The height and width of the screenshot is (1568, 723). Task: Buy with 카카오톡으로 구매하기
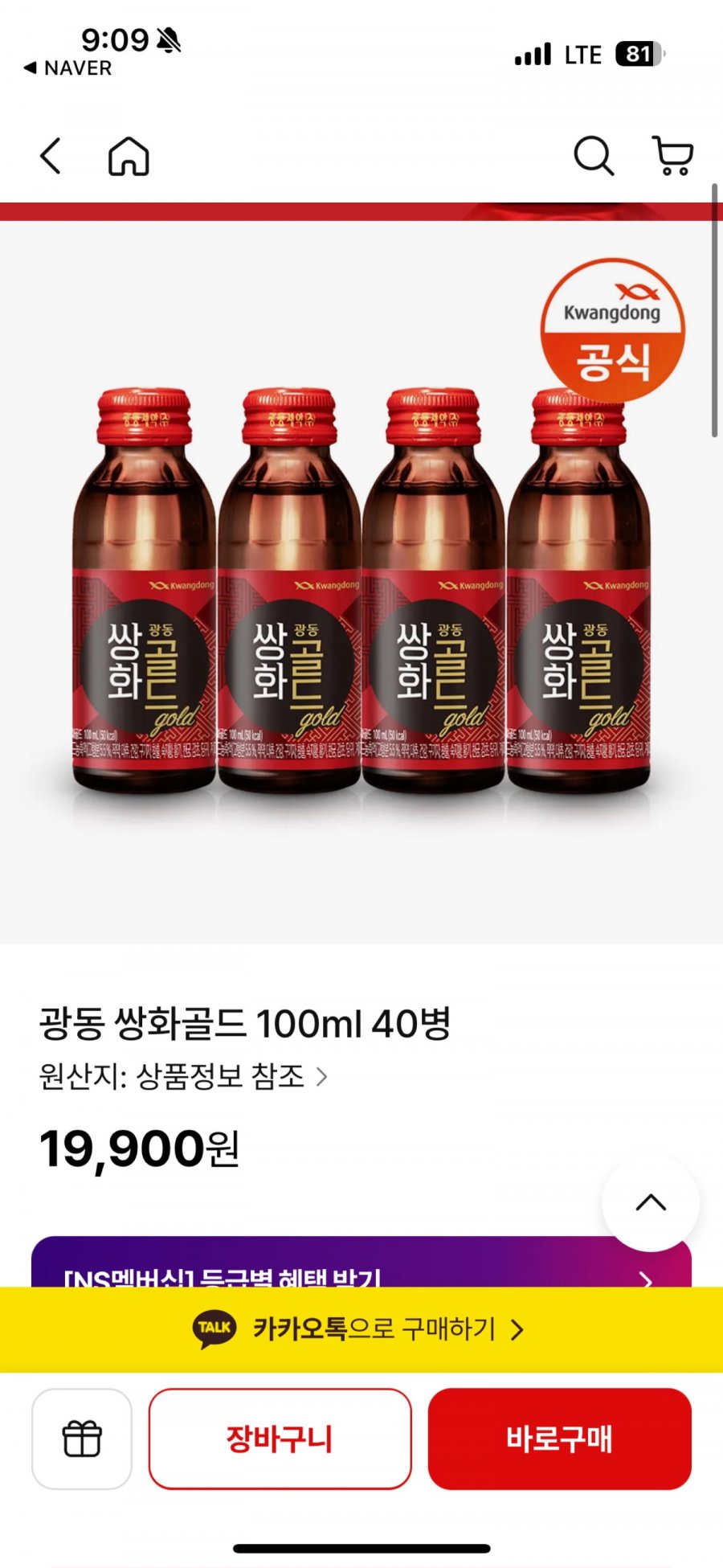pyautogui.click(x=361, y=1329)
